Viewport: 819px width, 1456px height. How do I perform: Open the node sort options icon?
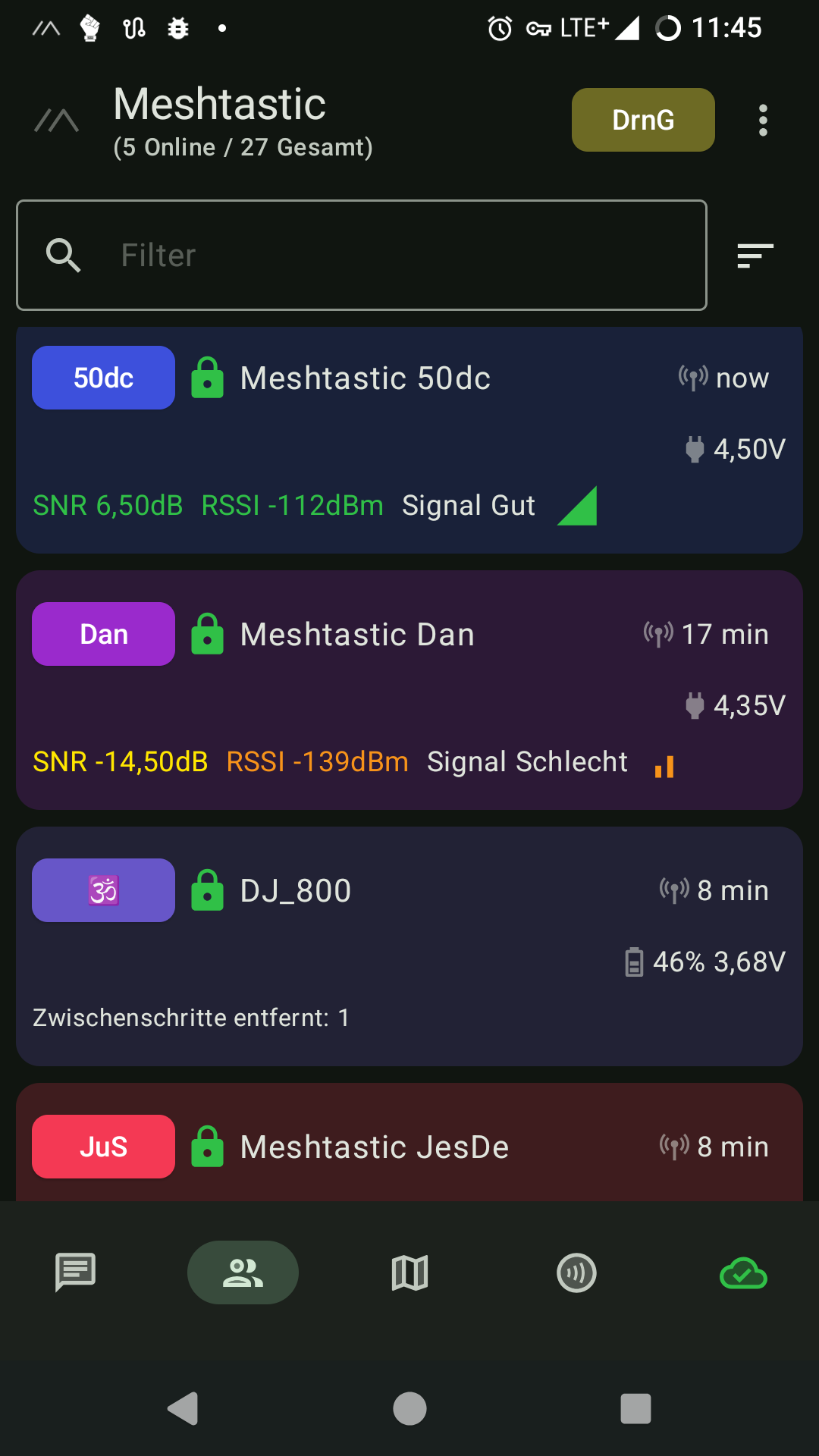pos(755,256)
